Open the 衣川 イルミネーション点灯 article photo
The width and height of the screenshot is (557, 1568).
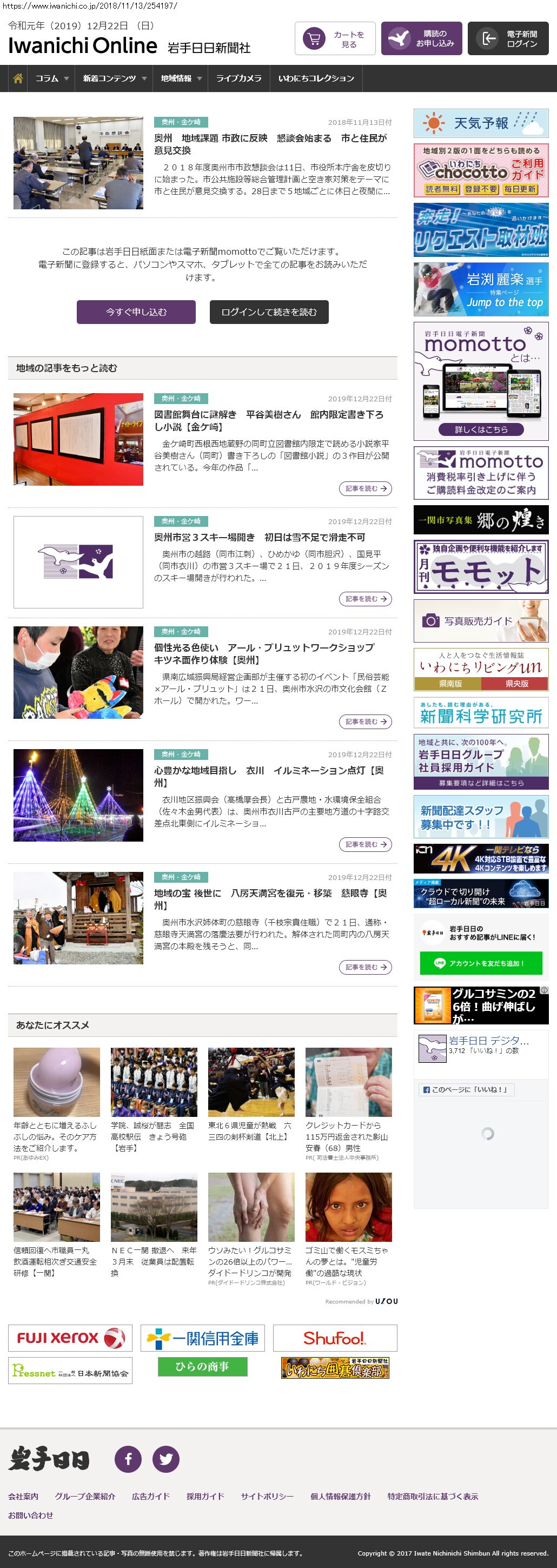coord(78,796)
